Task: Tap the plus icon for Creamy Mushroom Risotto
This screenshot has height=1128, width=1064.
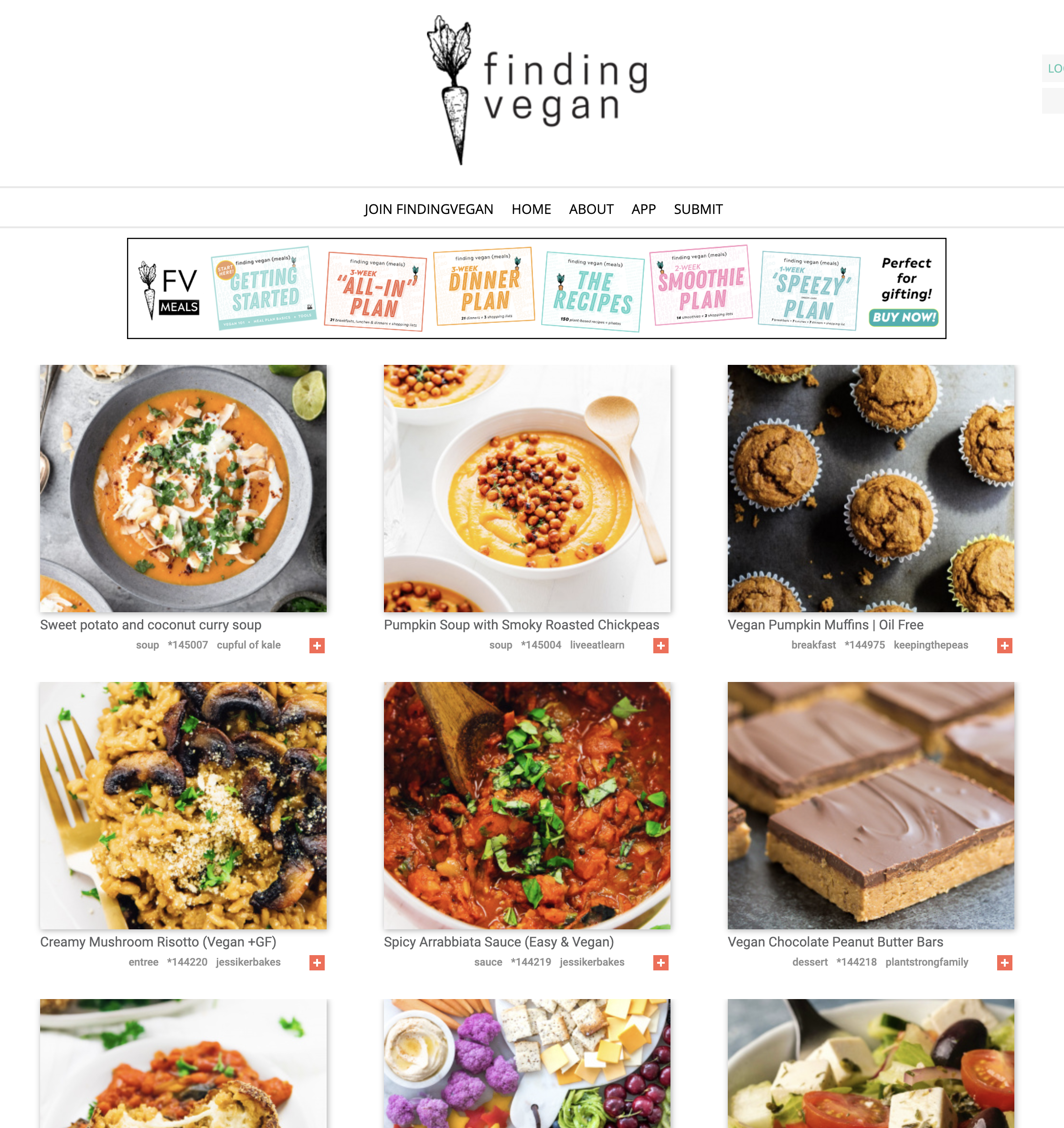Action: tap(317, 963)
